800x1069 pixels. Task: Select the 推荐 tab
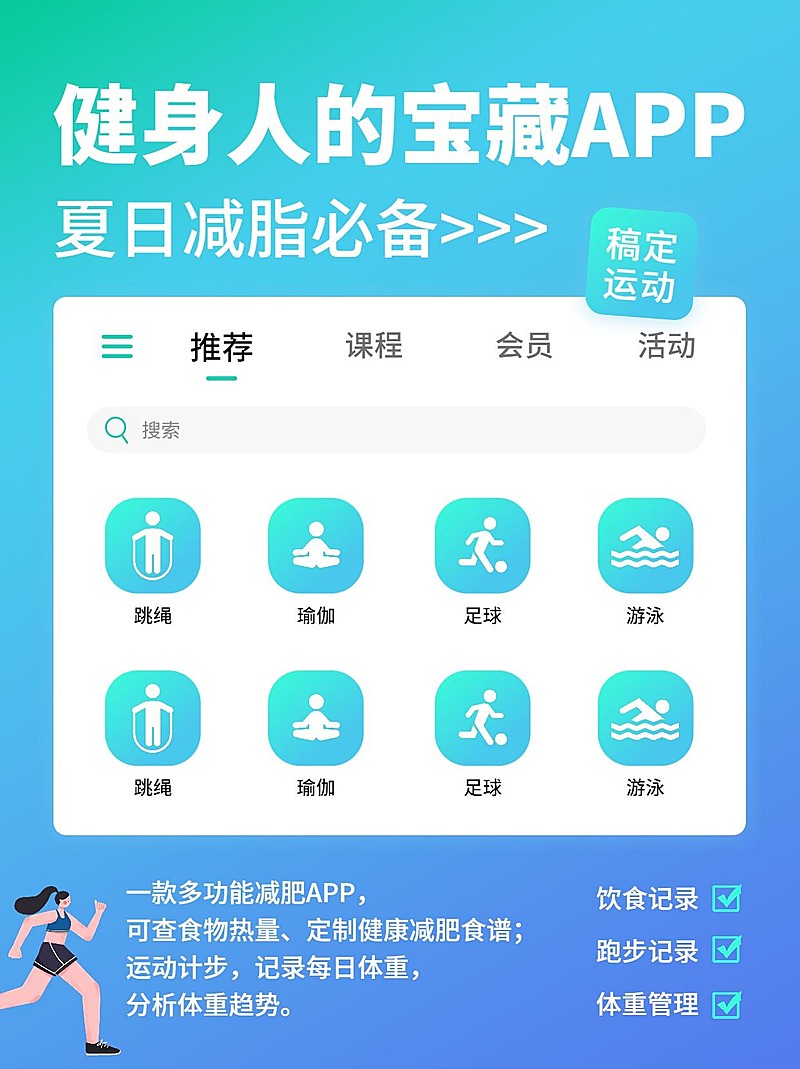[x=221, y=347]
